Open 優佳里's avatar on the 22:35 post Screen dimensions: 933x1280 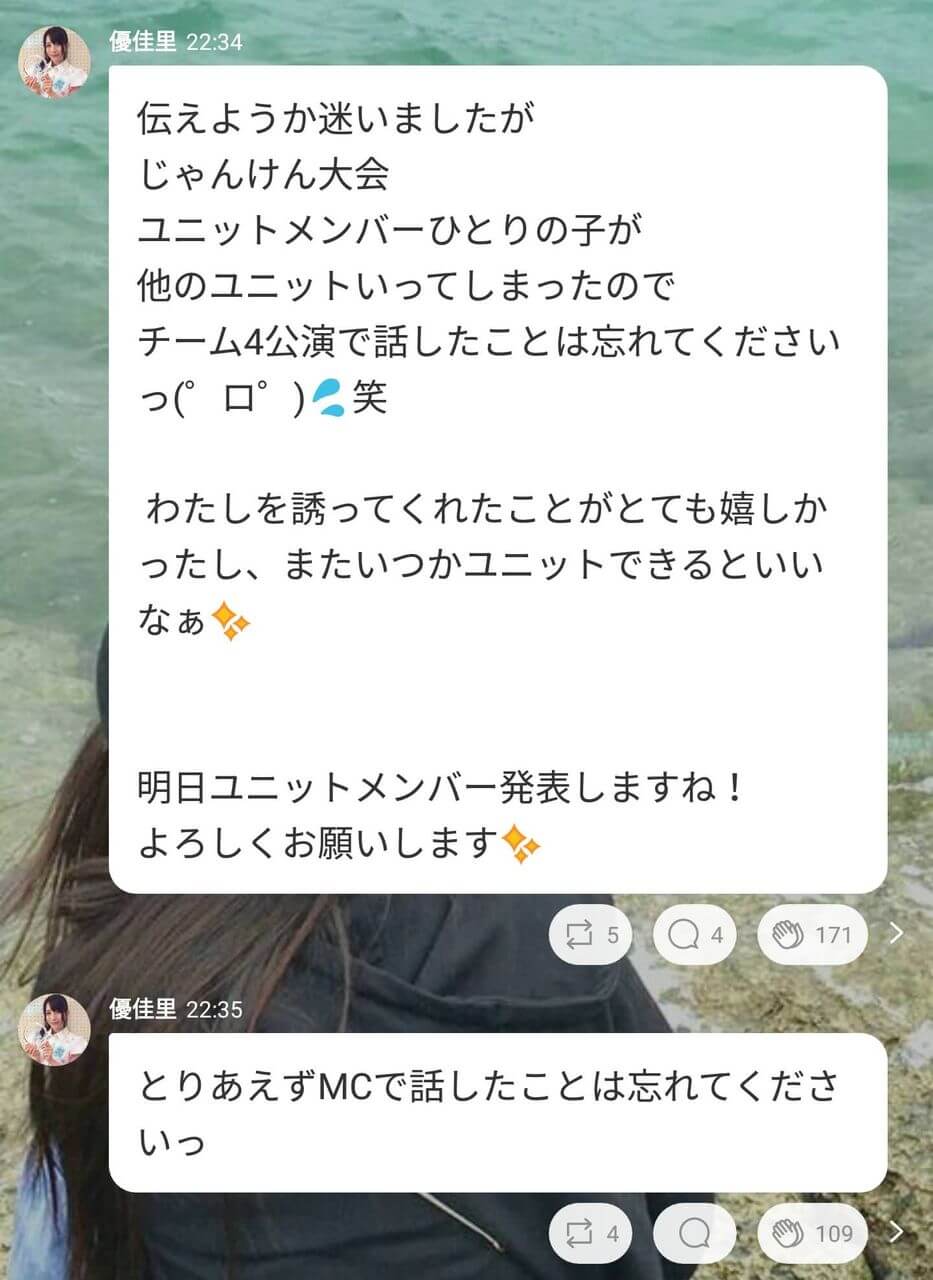pos(54,1030)
